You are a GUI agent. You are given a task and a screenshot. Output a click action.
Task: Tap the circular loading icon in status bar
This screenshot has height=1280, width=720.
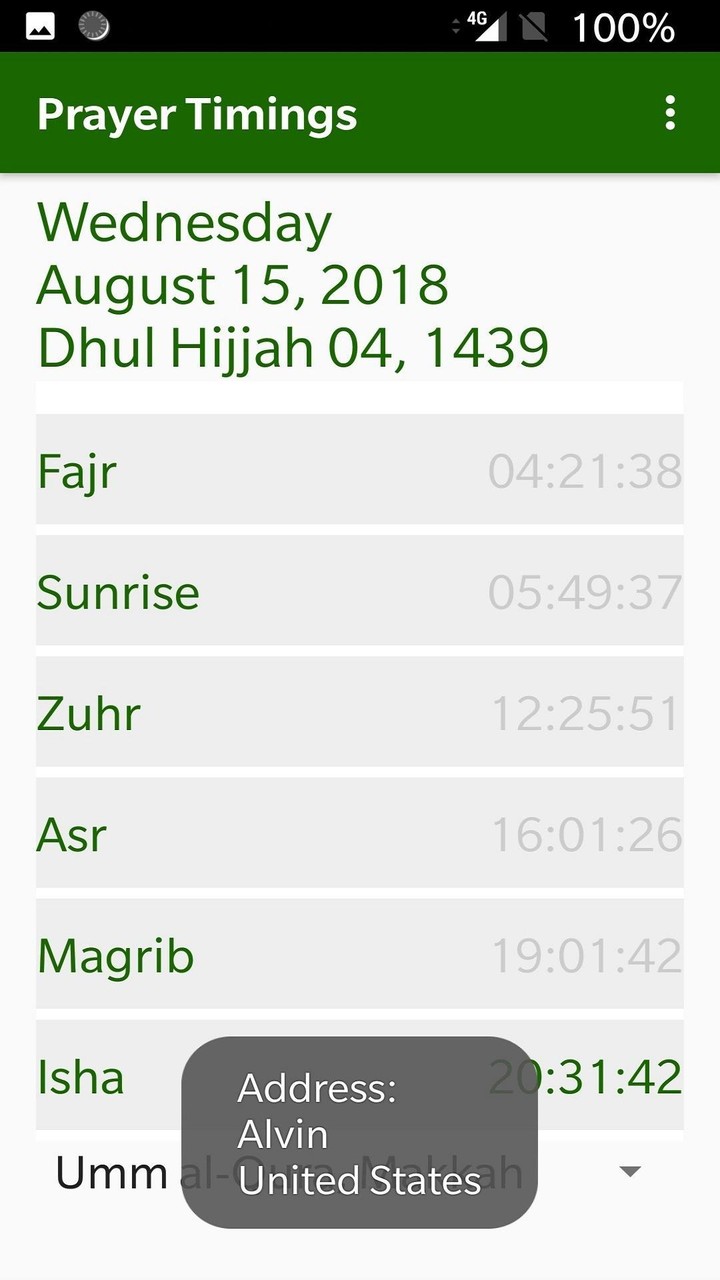click(93, 27)
